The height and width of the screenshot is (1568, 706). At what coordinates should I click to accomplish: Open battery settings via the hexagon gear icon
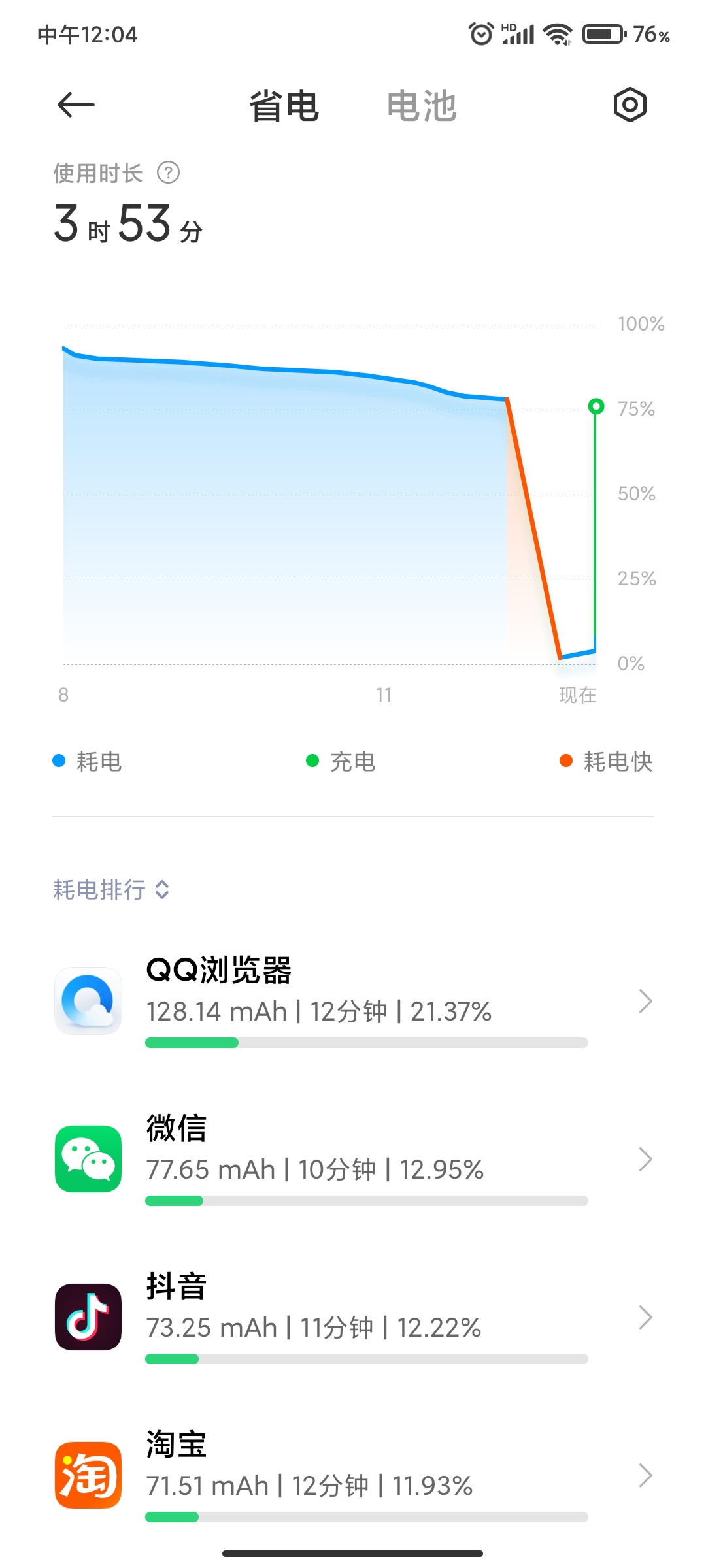[x=630, y=105]
